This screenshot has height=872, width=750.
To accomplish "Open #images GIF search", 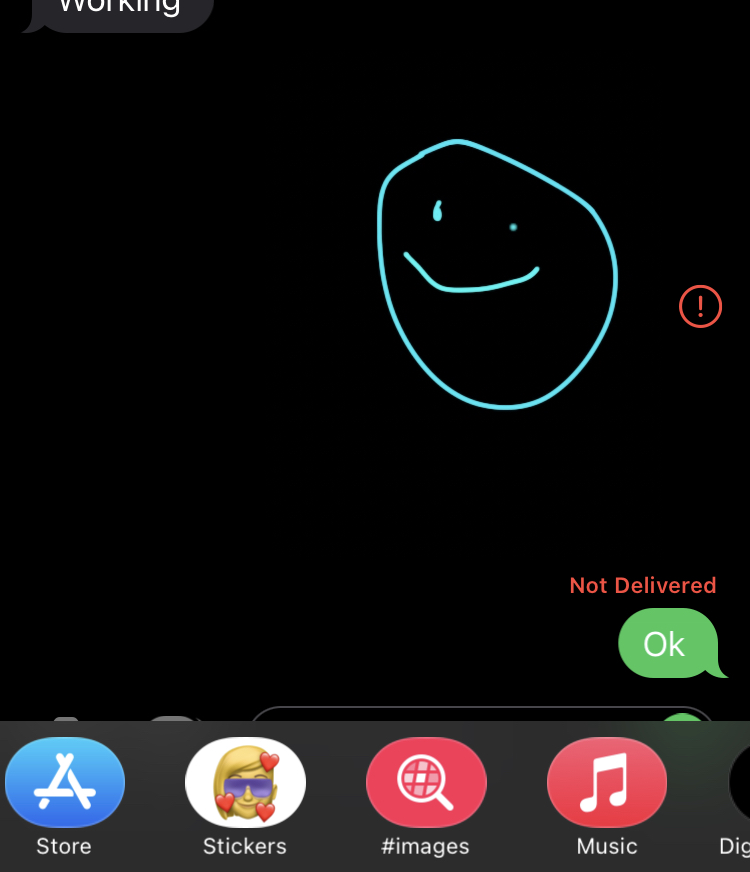I will (426, 782).
